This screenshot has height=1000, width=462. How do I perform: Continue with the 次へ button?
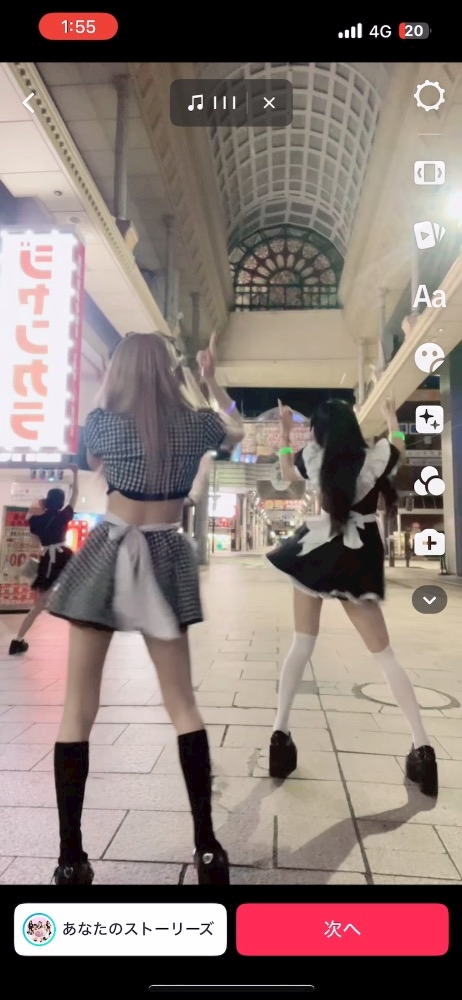pos(342,929)
